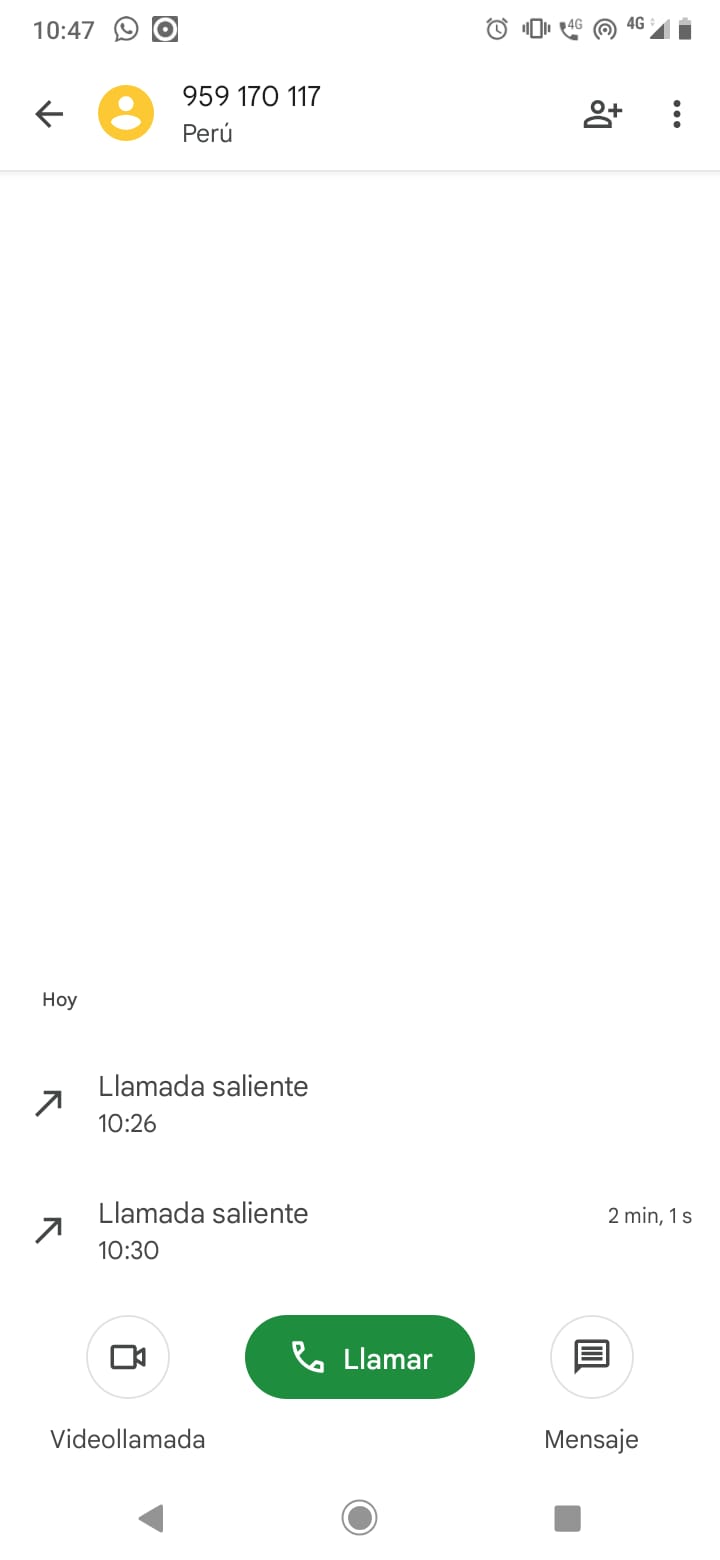Image resolution: width=720 pixels, height=1560 pixels.
Task: Open the outgoing call entry at 10:30
Action: (x=360, y=1231)
